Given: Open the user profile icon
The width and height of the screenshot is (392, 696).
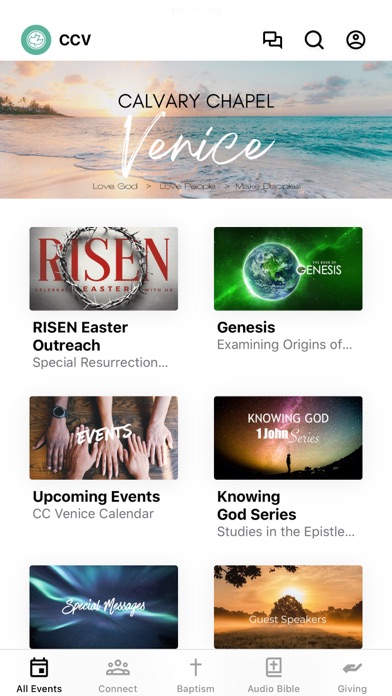Looking at the screenshot, I should click(x=356, y=40).
